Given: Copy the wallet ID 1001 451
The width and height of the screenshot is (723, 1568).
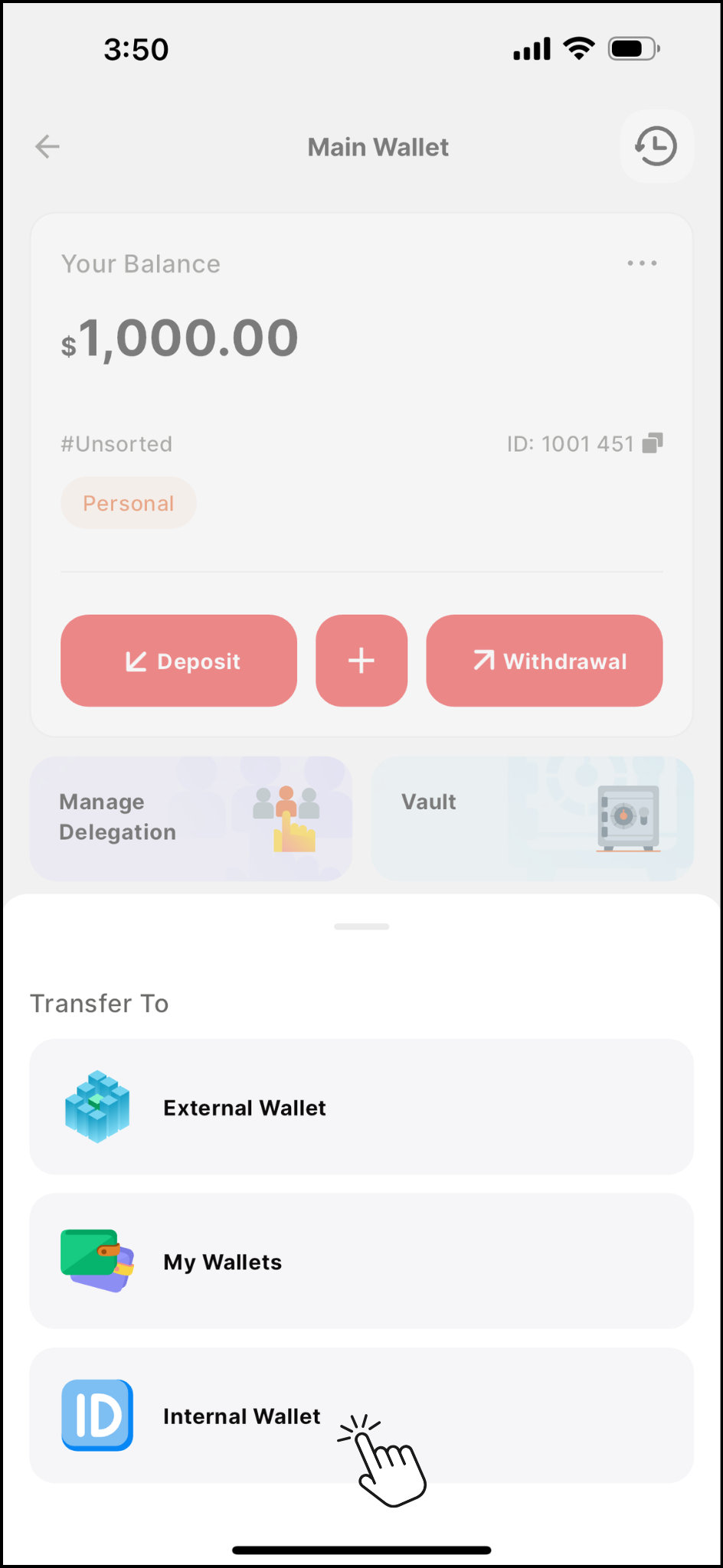Looking at the screenshot, I should coord(653,443).
